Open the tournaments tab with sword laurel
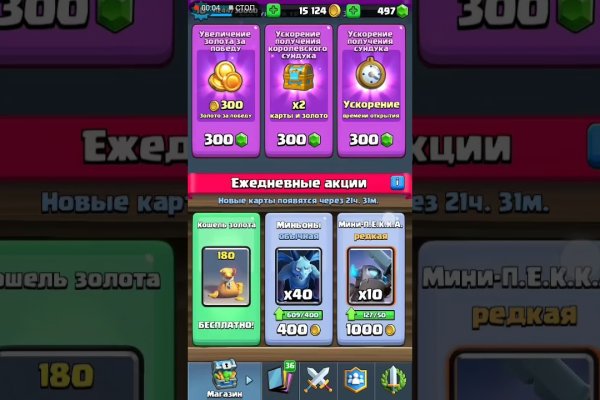Screen dimensions: 600x400 coord(393,380)
